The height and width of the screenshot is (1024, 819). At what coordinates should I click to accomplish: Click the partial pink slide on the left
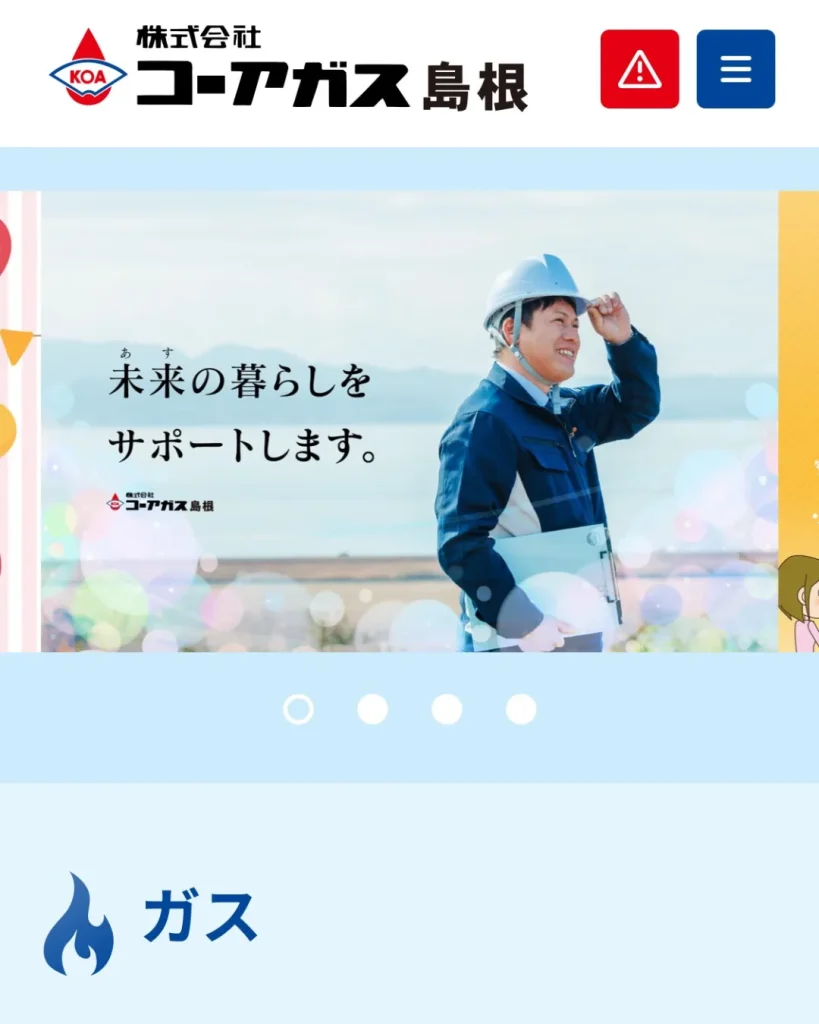pos(18,420)
